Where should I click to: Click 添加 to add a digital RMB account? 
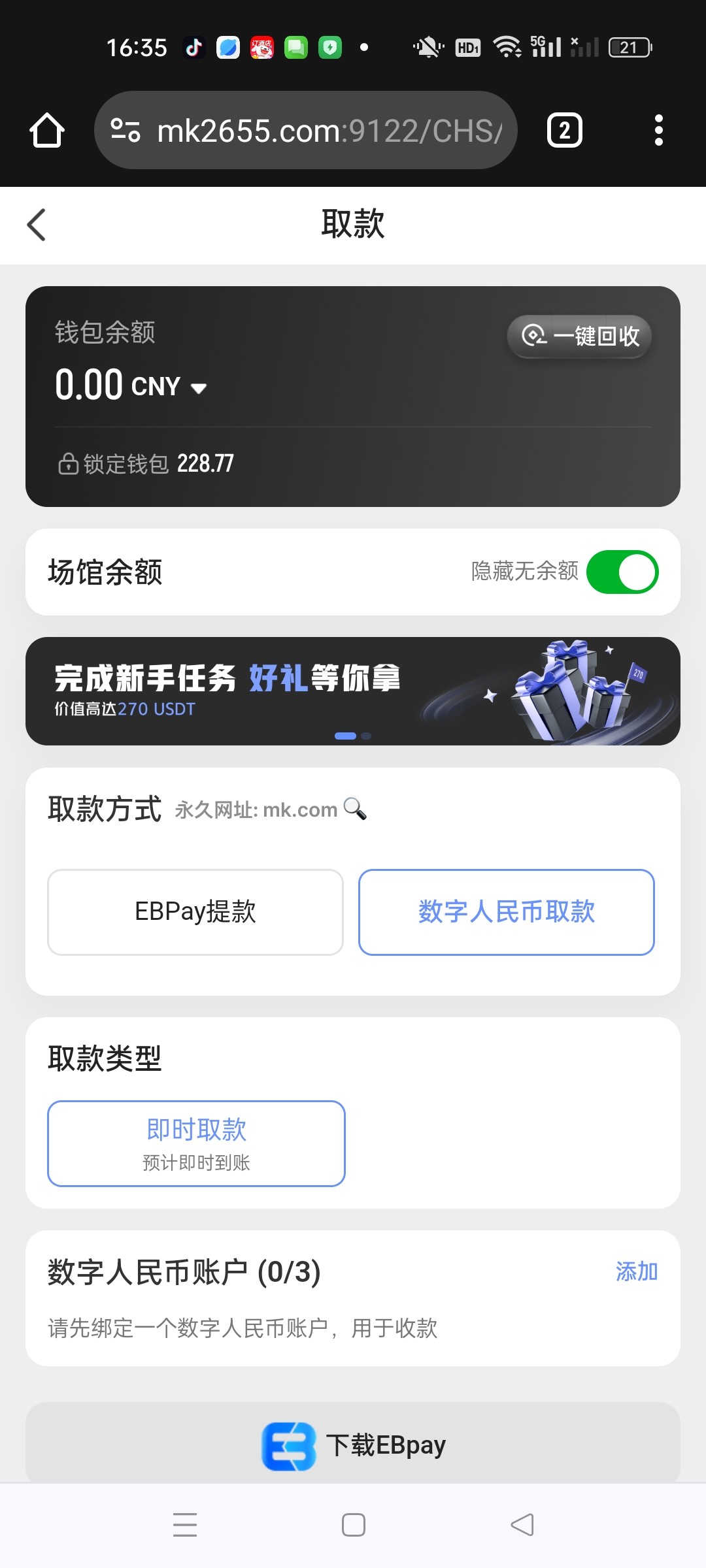coord(635,1271)
